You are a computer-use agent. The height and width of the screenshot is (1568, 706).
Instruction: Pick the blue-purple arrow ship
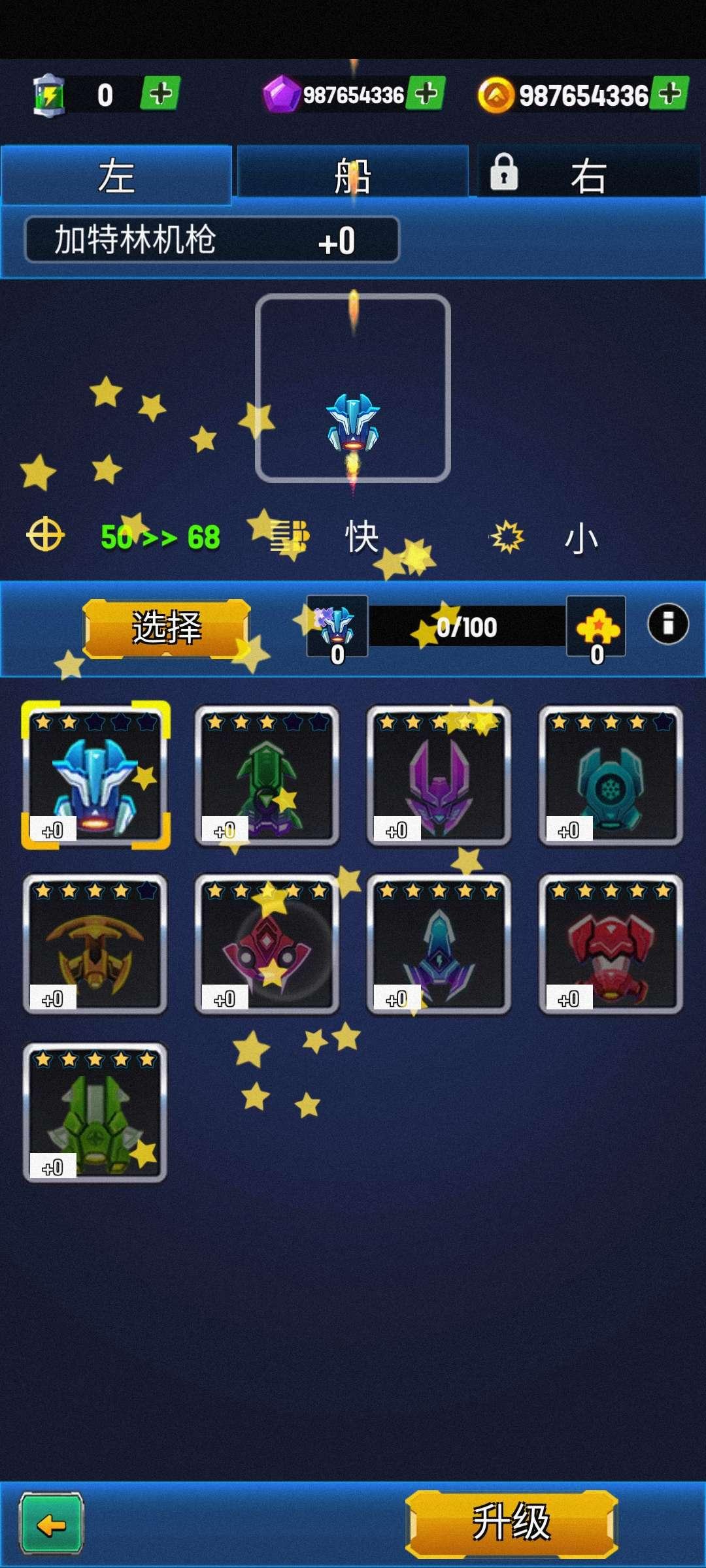[439, 943]
